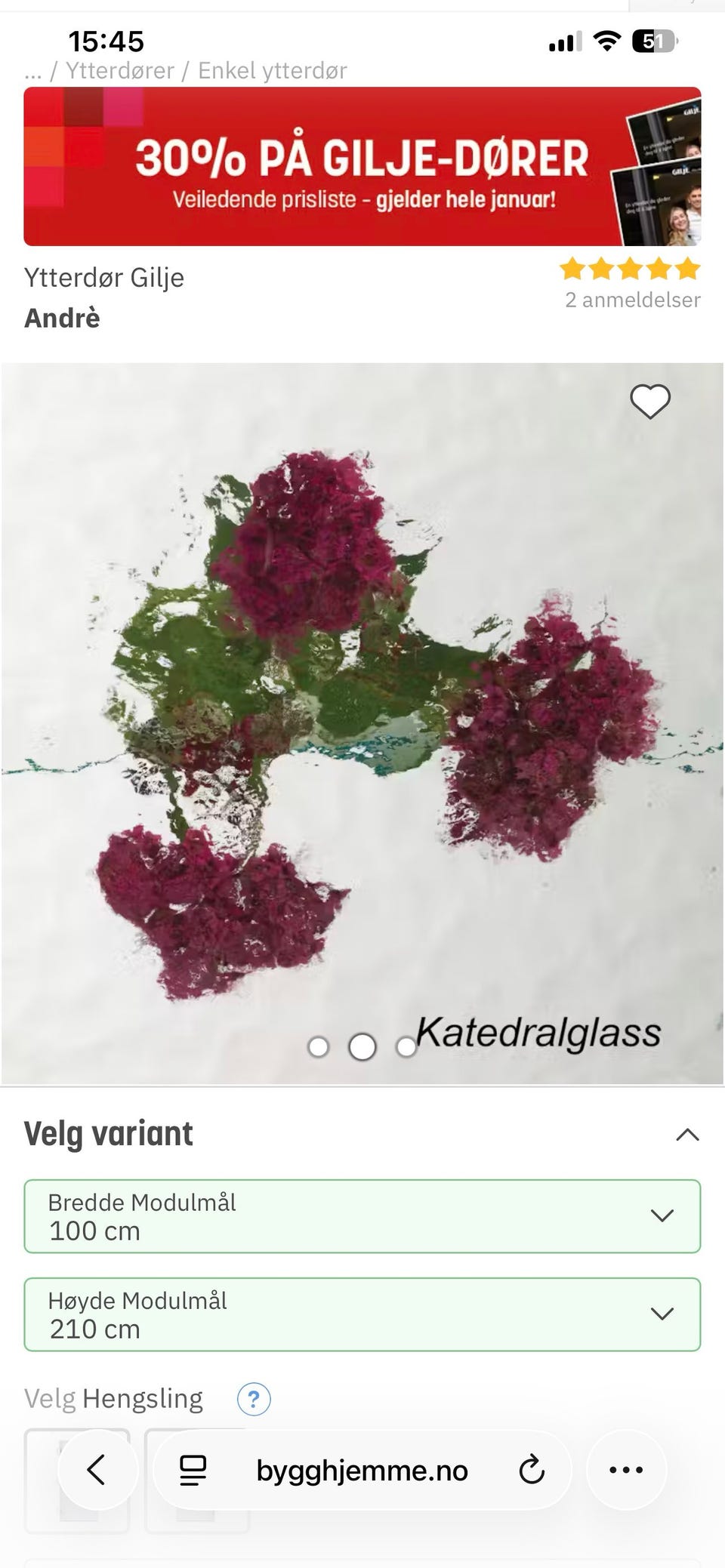Select the second image carousel dot
Image resolution: width=725 pixels, height=1568 pixels.
362,1047
